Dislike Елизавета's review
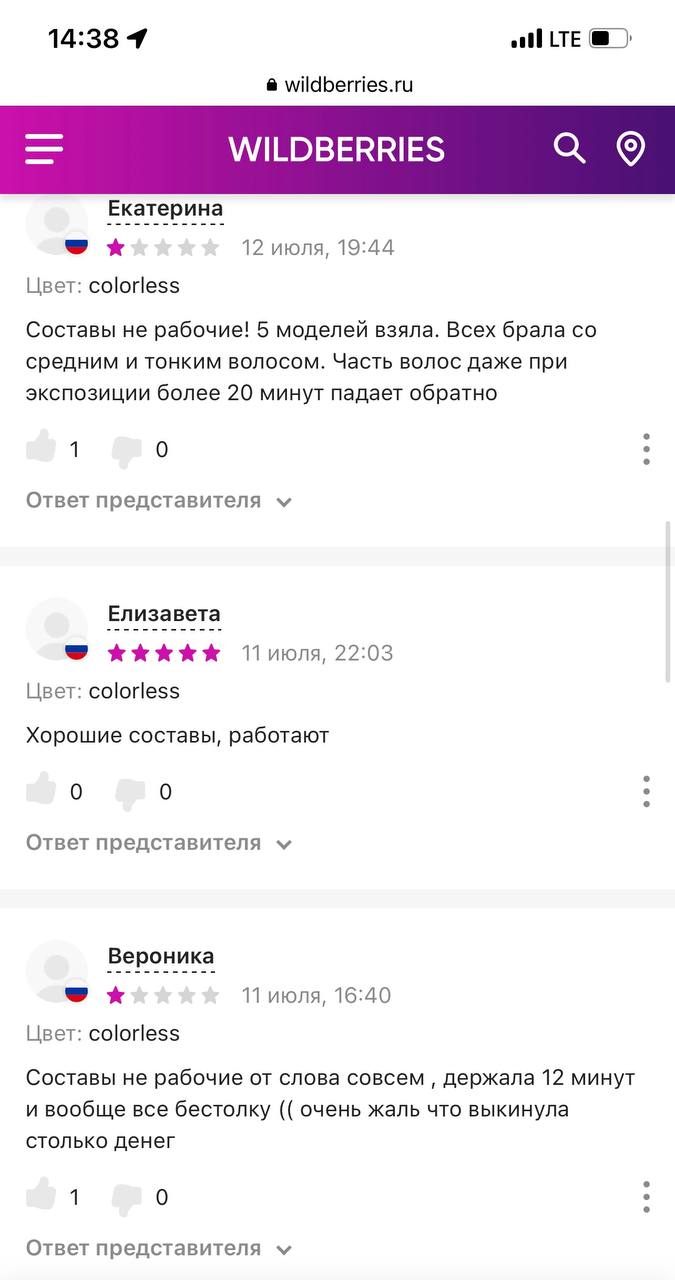Viewport: 675px width, 1280px height. [129, 792]
